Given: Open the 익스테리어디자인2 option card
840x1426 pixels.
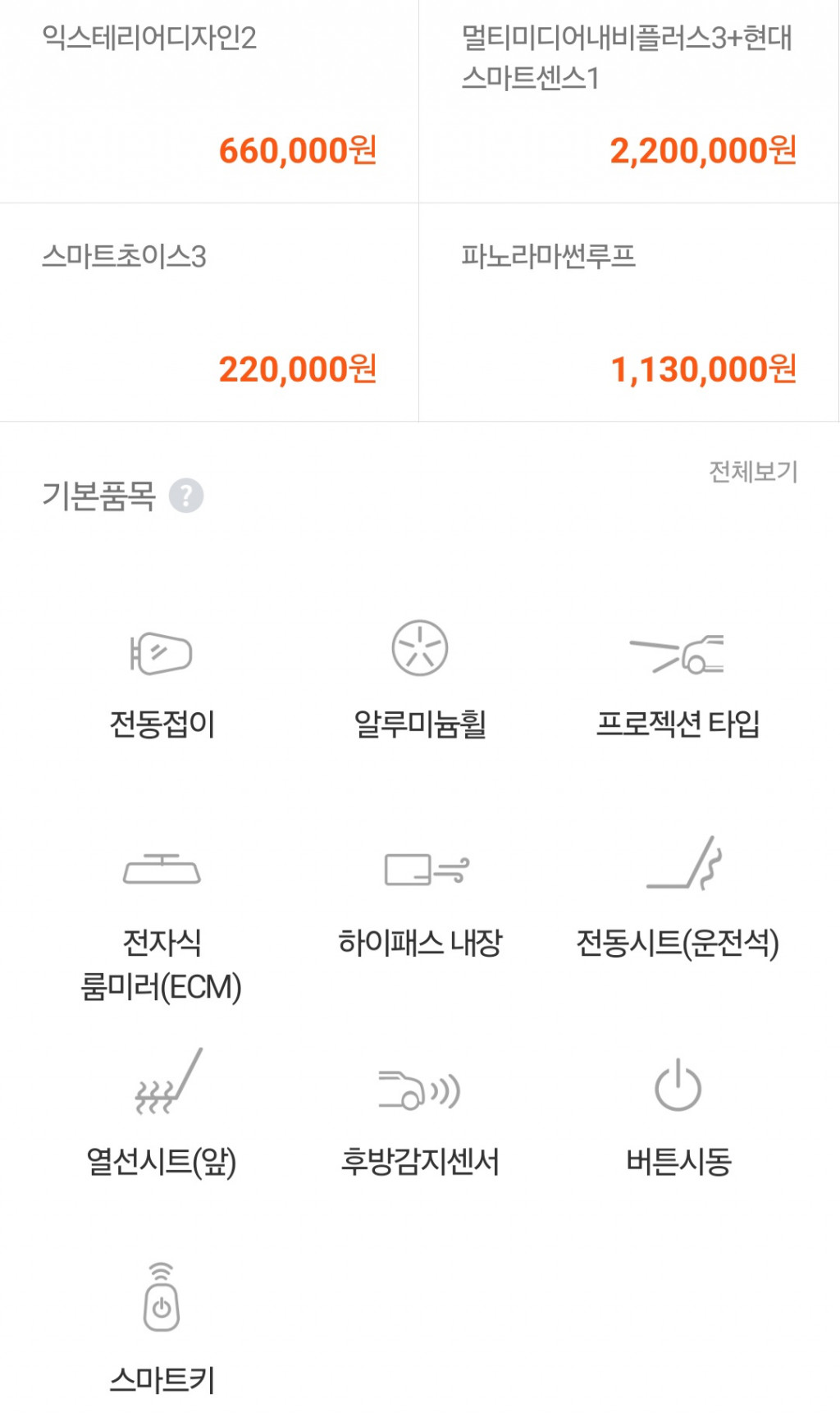Looking at the screenshot, I should pos(209,101).
